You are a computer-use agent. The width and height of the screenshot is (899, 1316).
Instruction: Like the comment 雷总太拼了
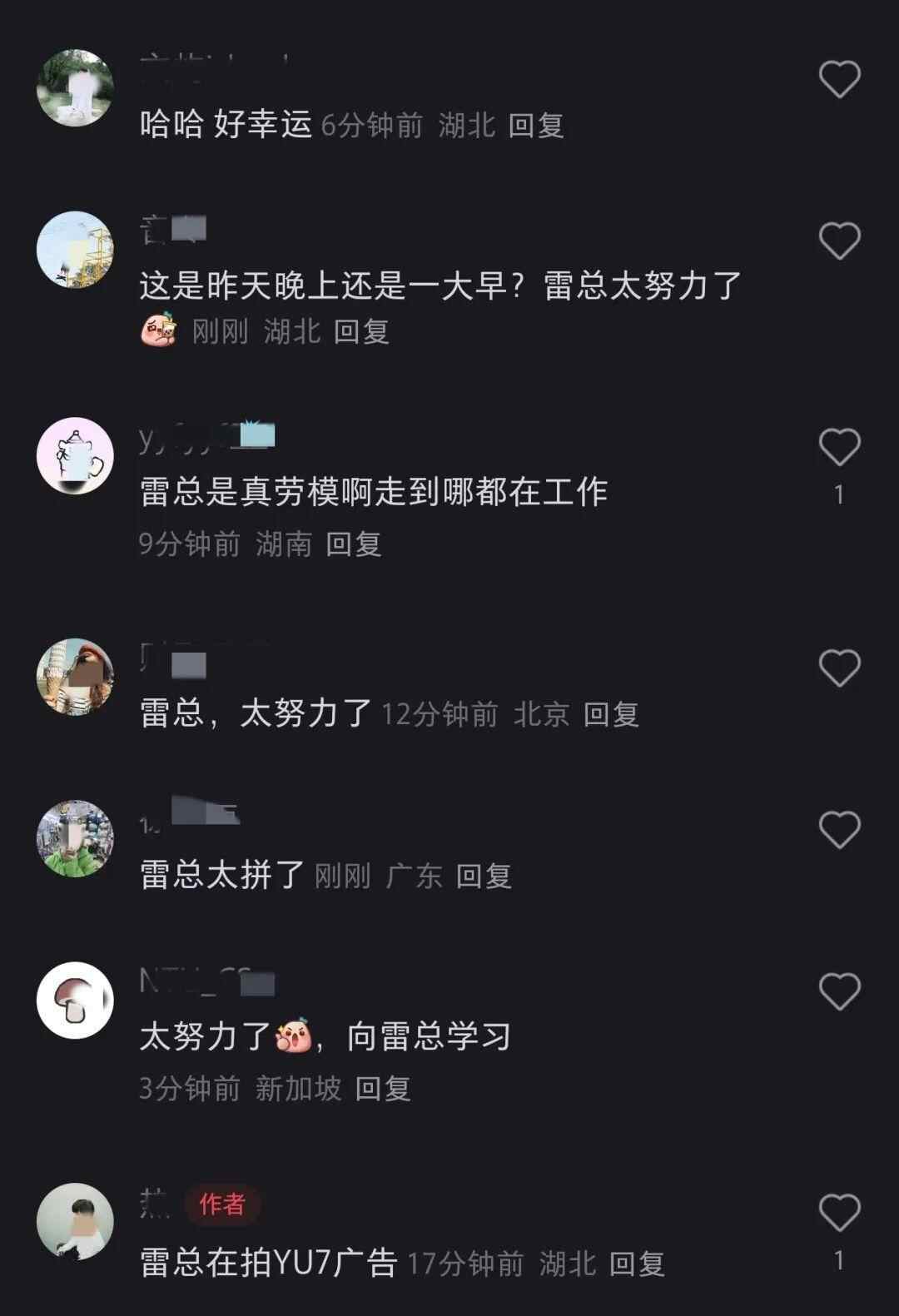(x=839, y=830)
